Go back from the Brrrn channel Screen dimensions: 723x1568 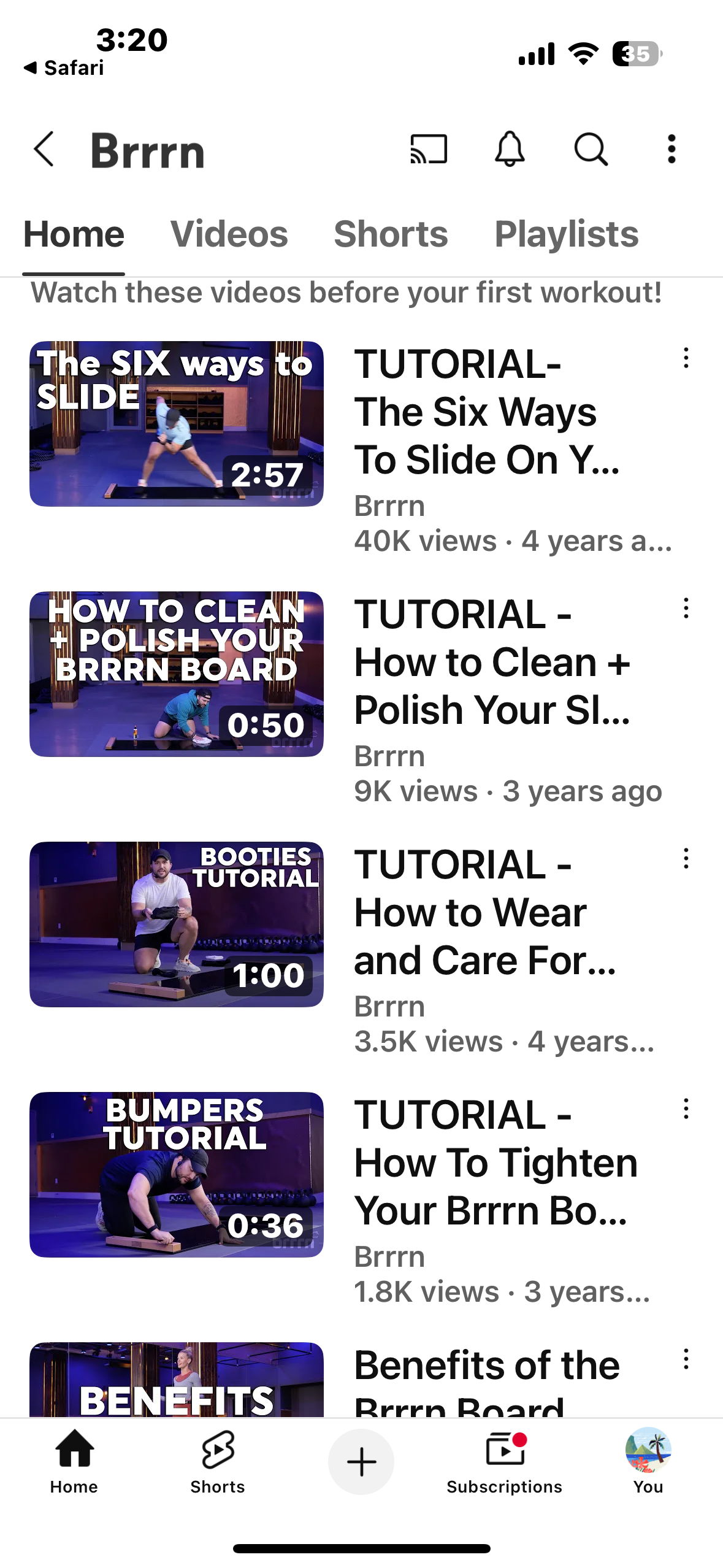coord(44,149)
